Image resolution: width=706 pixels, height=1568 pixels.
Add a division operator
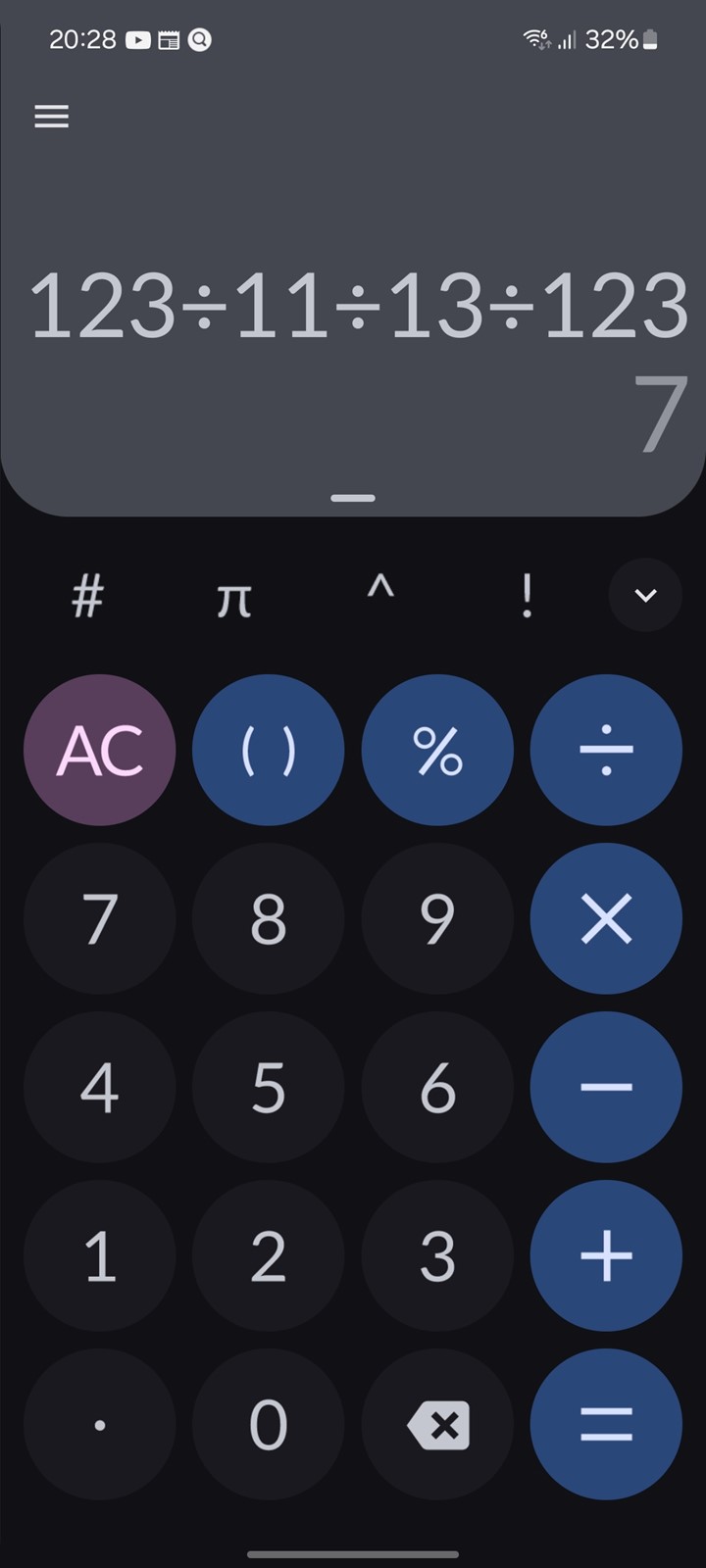(606, 750)
